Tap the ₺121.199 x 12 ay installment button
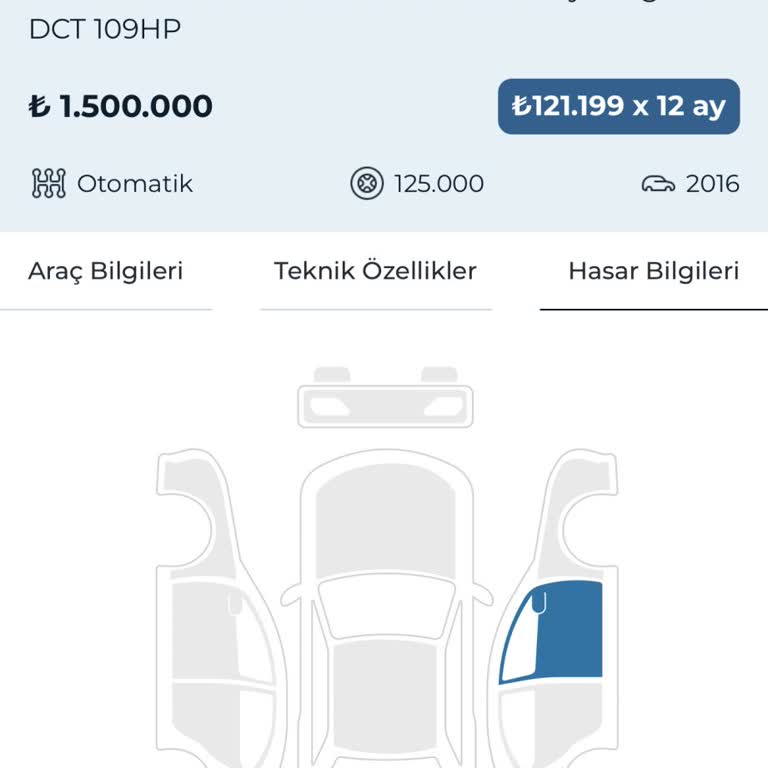Screen dimensions: 768x768 tap(618, 106)
